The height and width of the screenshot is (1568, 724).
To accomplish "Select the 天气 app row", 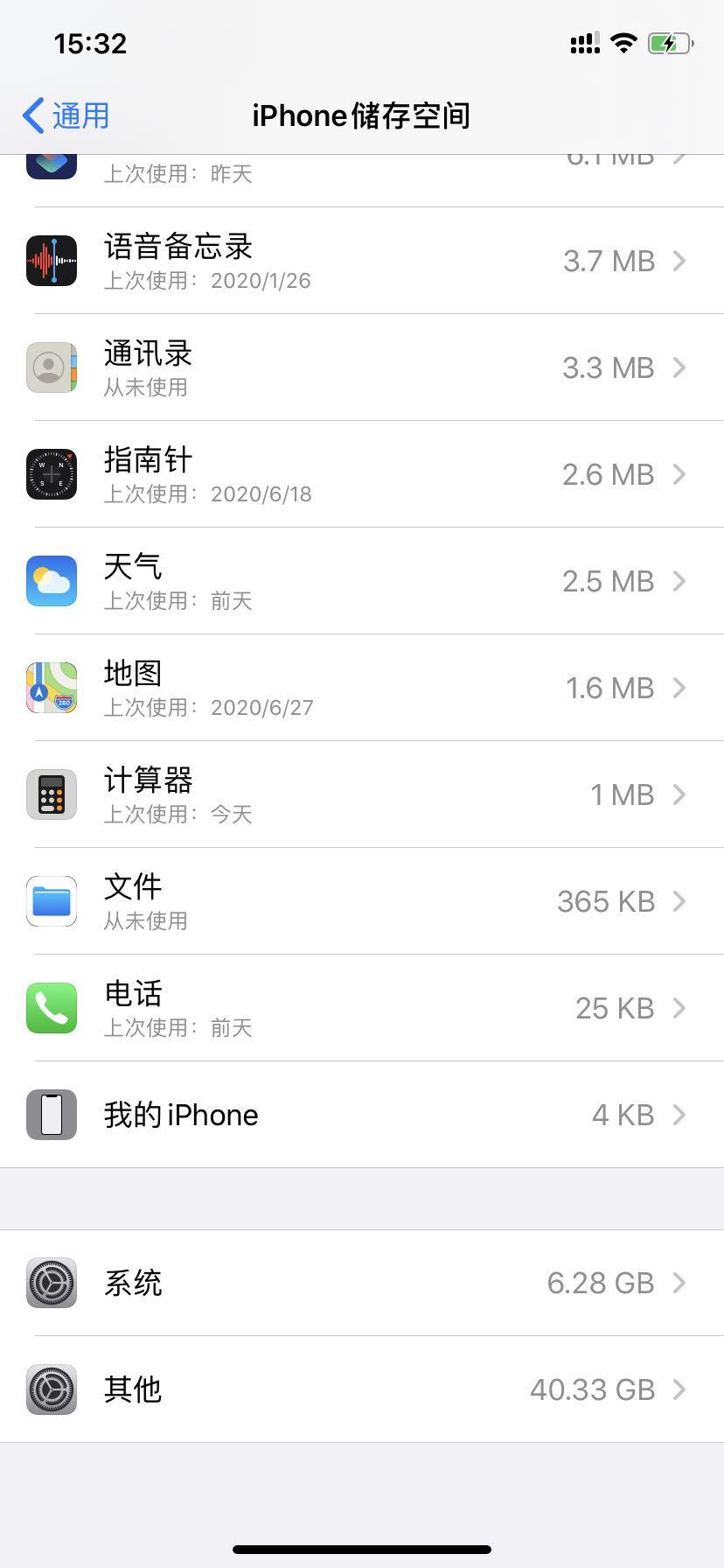I will pos(362,581).
